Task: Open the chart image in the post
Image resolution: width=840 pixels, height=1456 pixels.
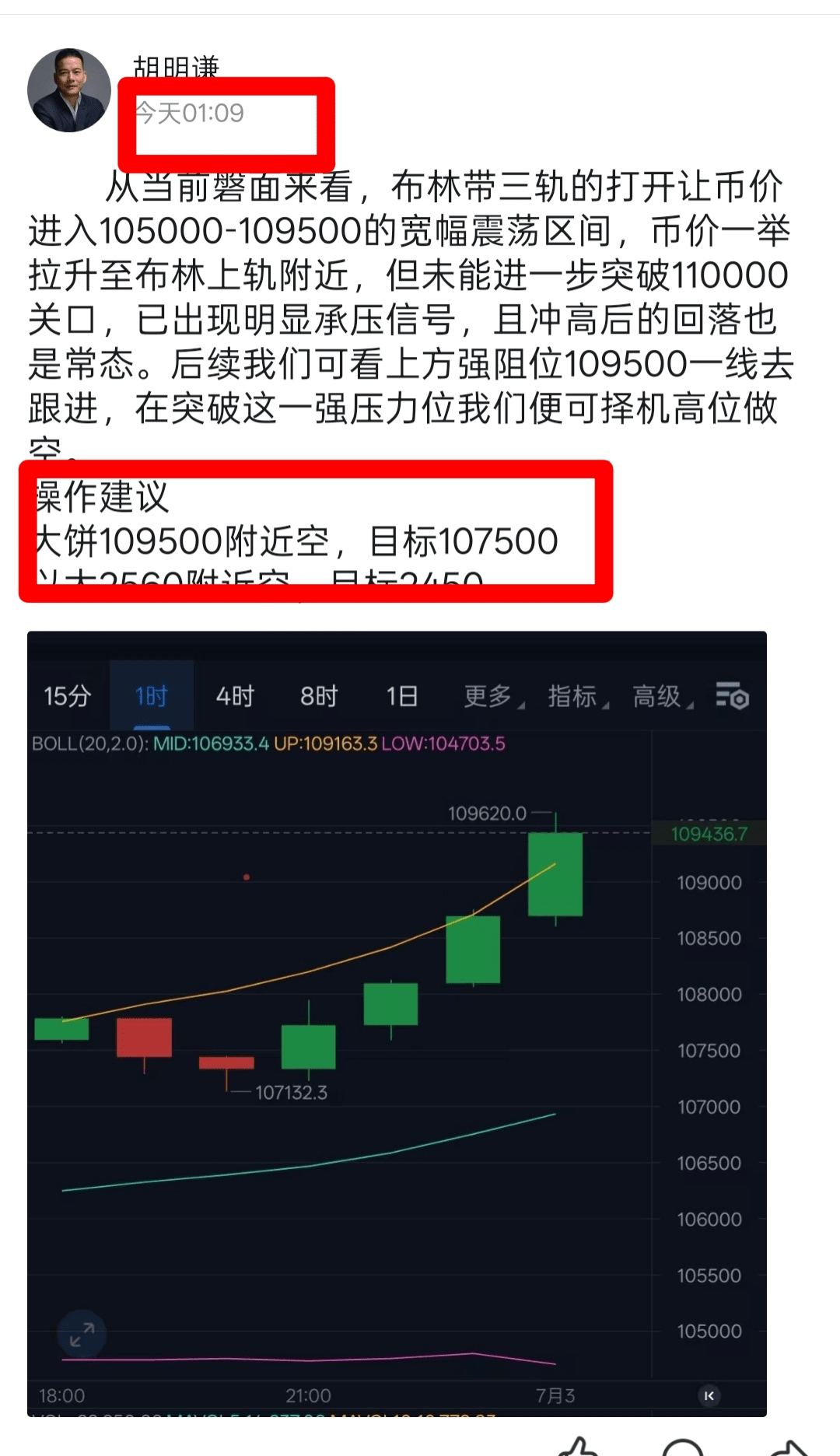Action: point(397,1023)
